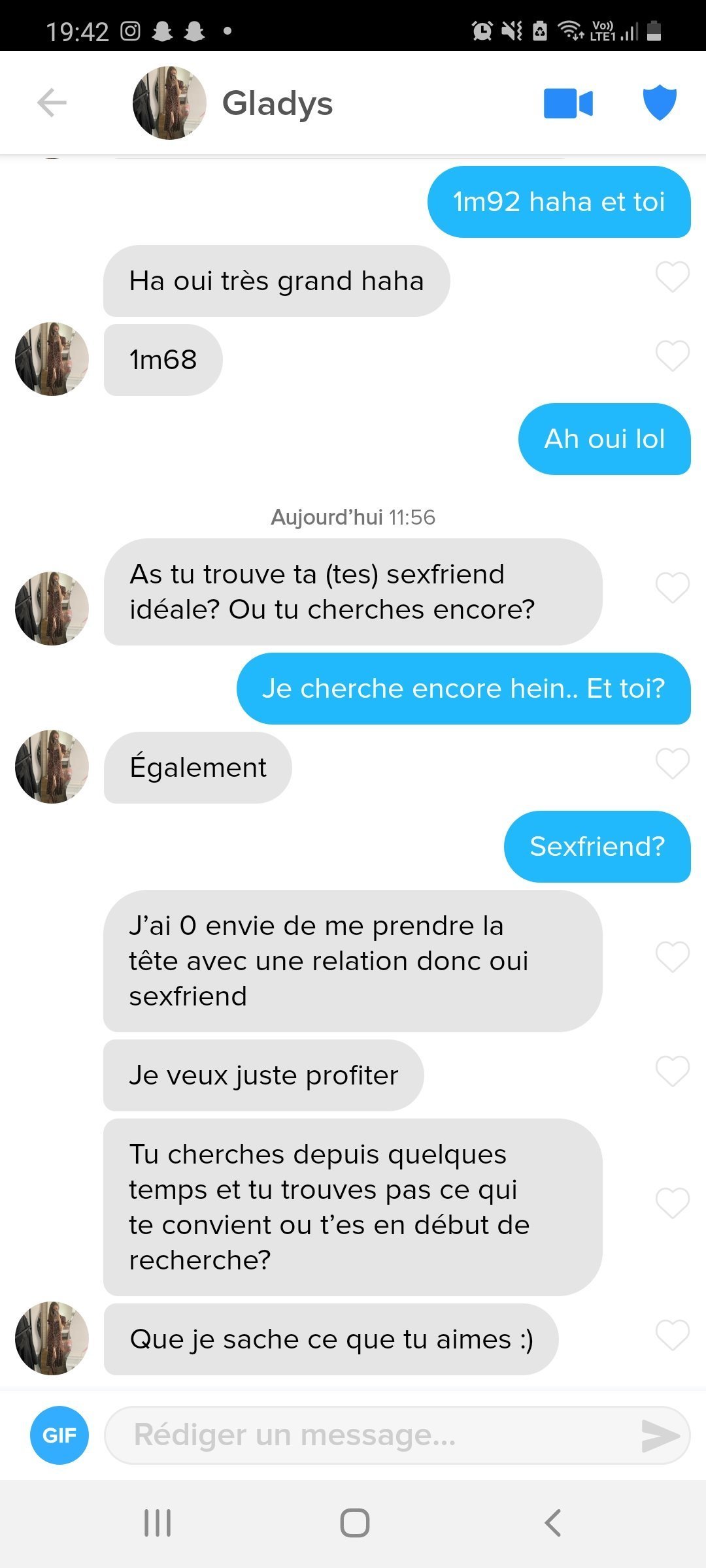706x1568 pixels.
Task: Like the "1m68" message
Action: (672, 357)
